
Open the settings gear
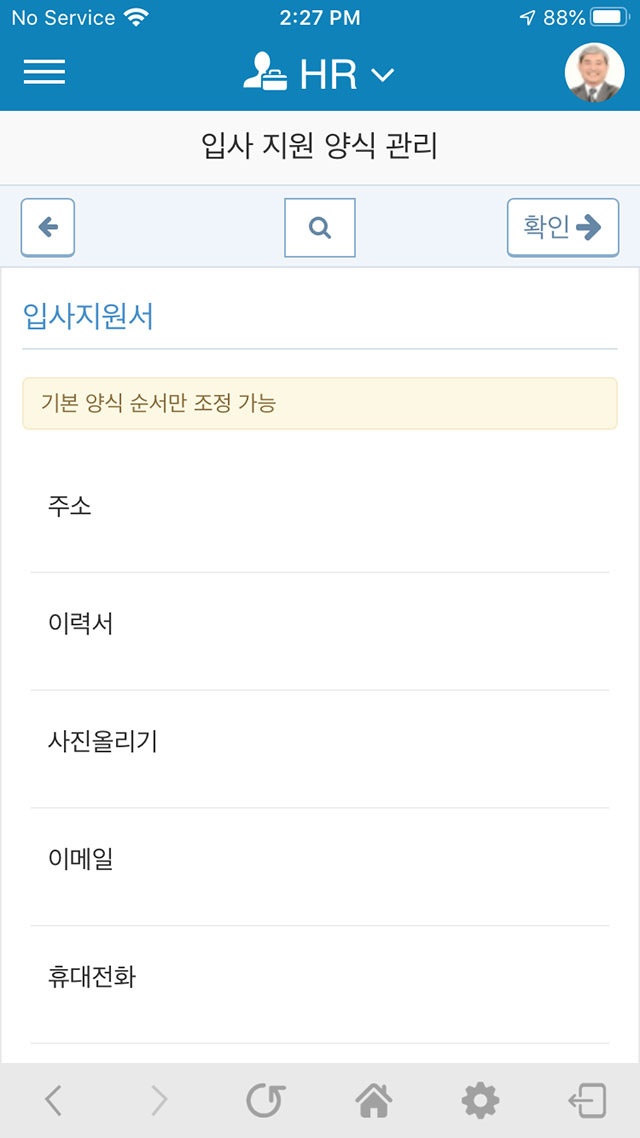(480, 1101)
